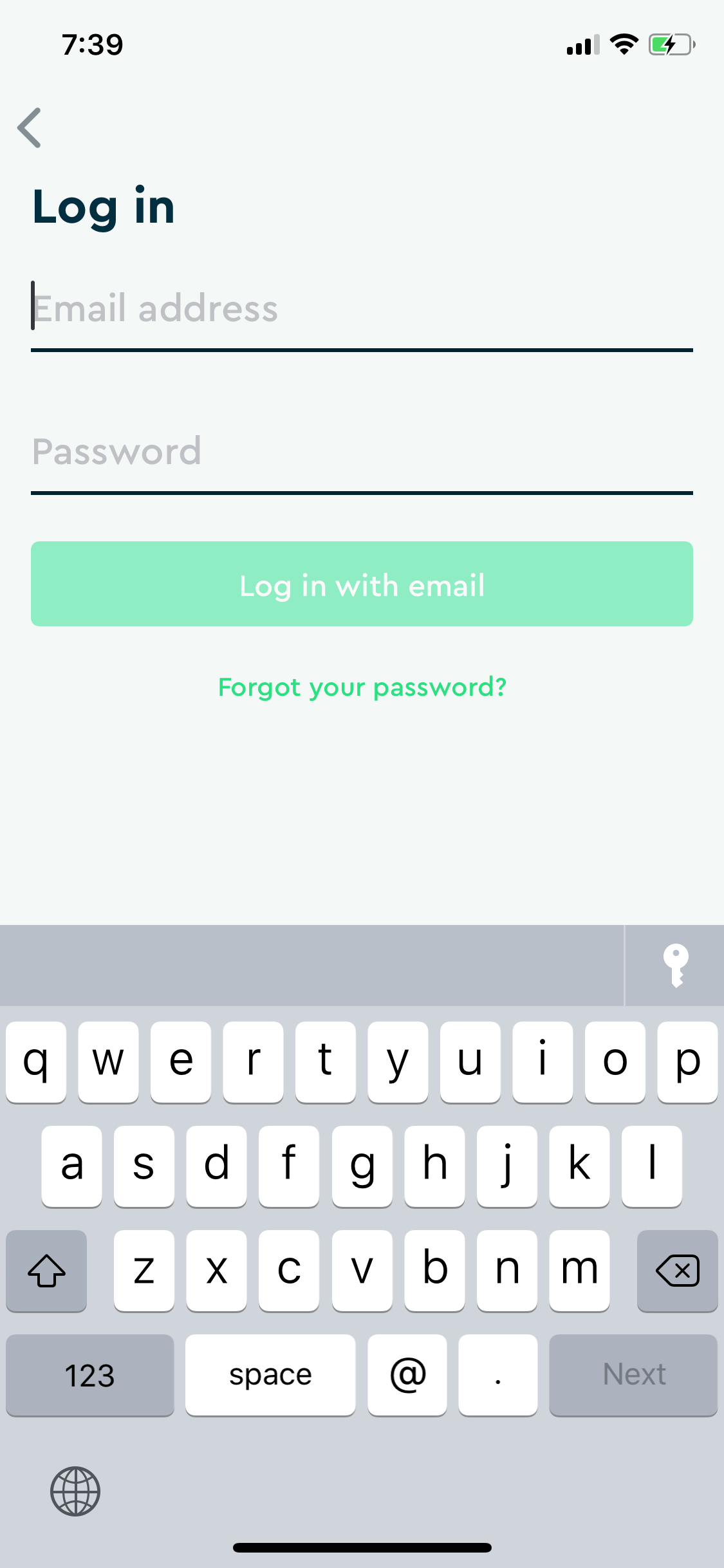Screen dimensions: 724x1568
Task: Go back using the top-left arrow
Action: click(x=30, y=127)
